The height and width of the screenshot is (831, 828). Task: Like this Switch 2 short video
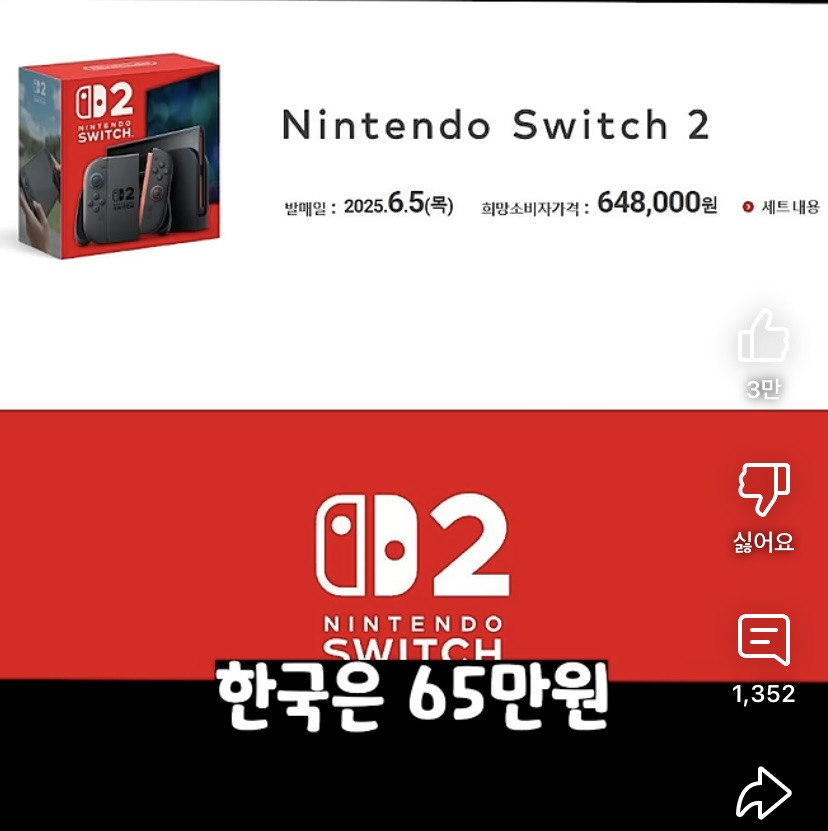point(763,337)
